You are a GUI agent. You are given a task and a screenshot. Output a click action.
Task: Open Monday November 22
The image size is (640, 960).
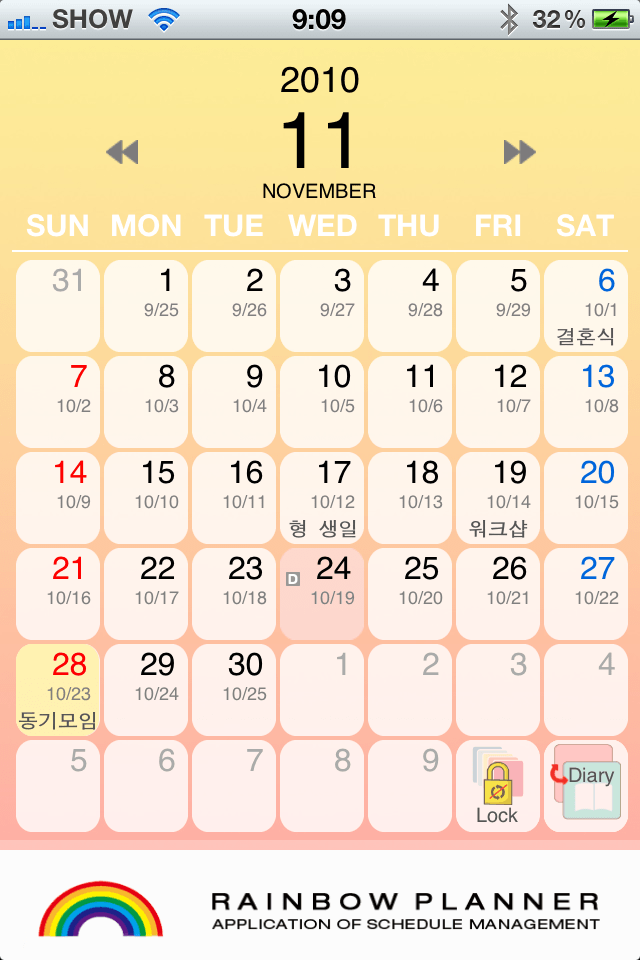coord(146,594)
